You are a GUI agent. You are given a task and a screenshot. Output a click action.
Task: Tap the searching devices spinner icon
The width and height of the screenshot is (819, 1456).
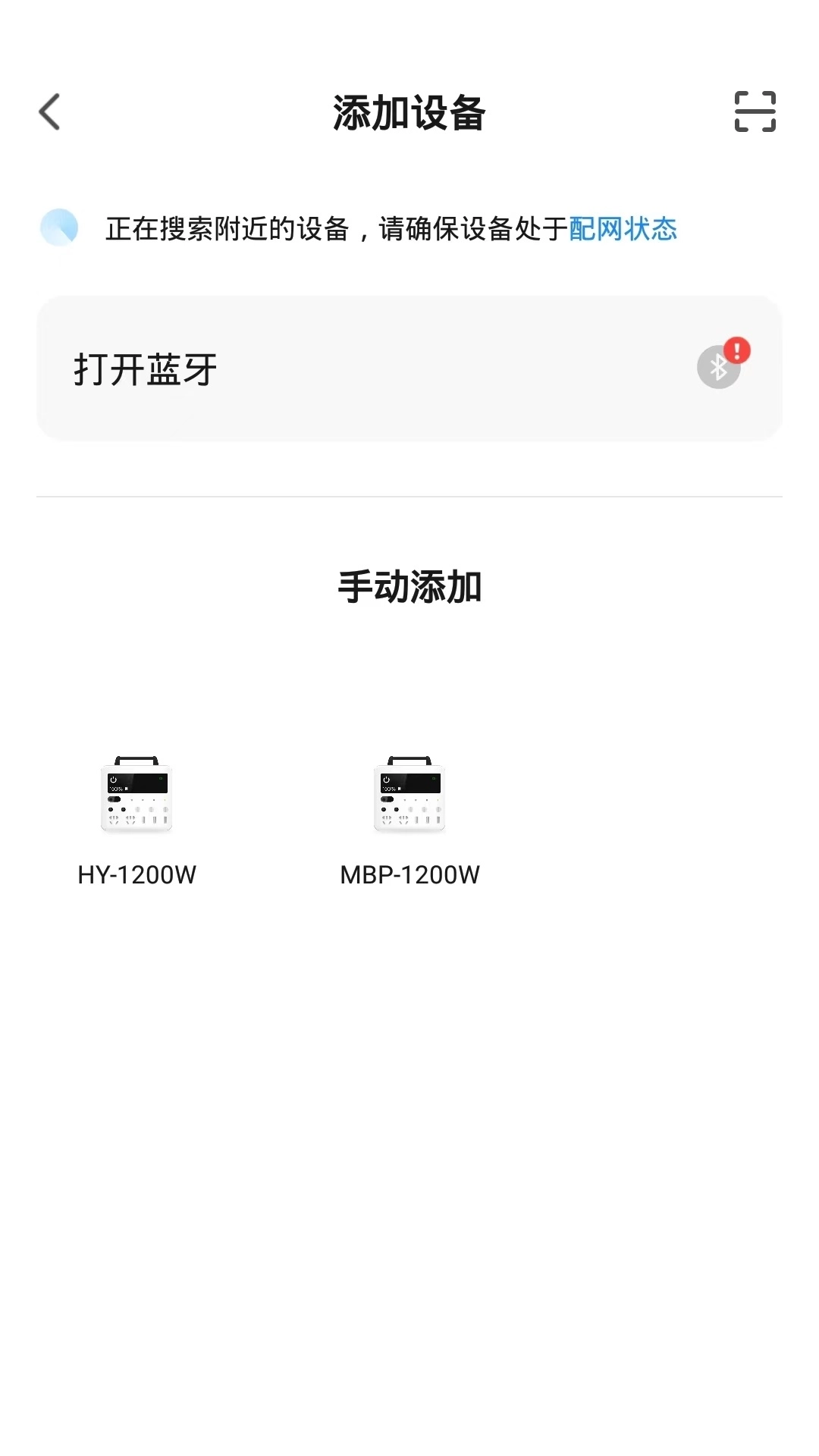pyautogui.click(x=59, y=227)
